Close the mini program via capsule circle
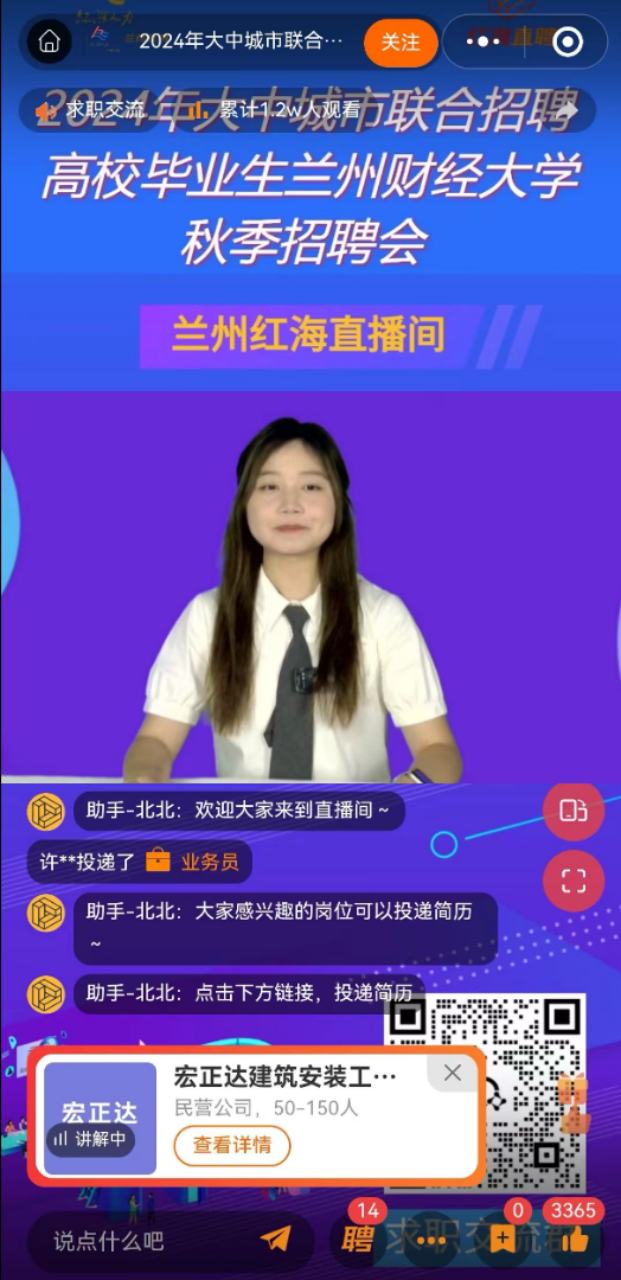 [x=567, y=42]
